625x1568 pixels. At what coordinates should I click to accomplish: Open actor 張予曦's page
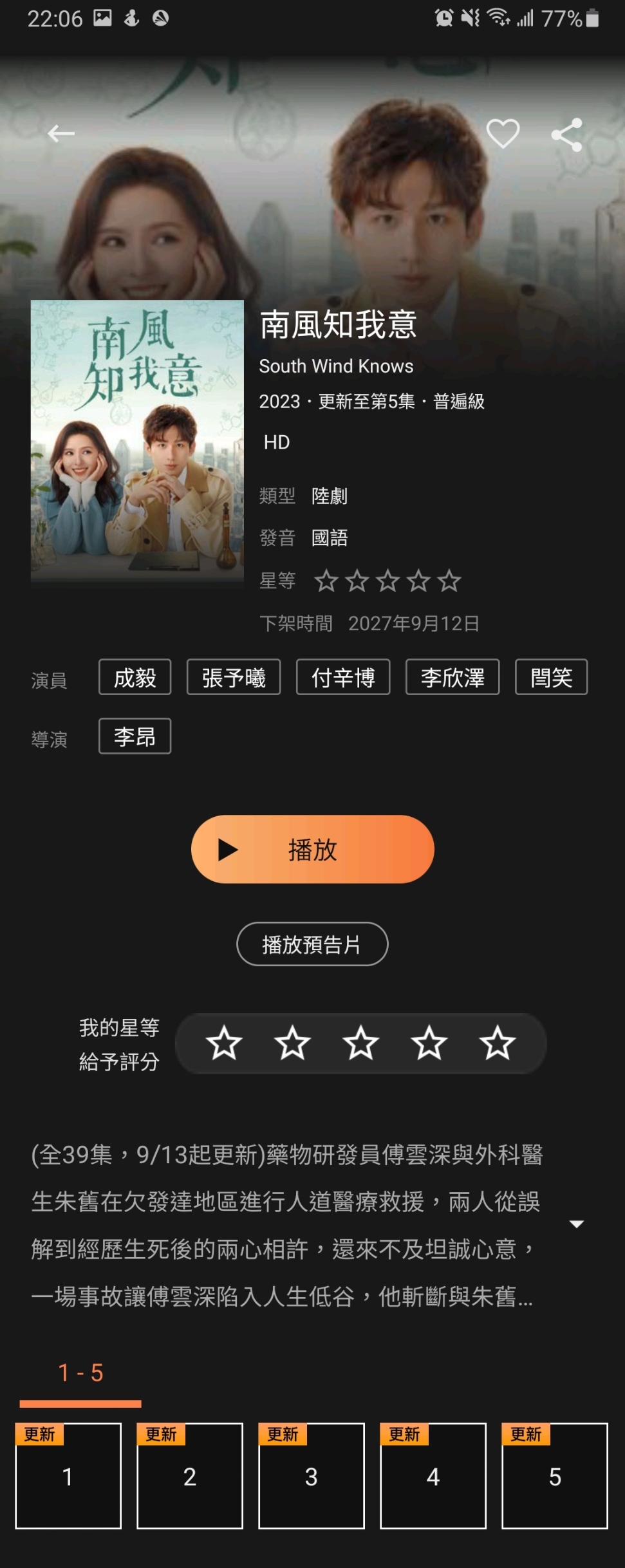[x=234, y=677]
